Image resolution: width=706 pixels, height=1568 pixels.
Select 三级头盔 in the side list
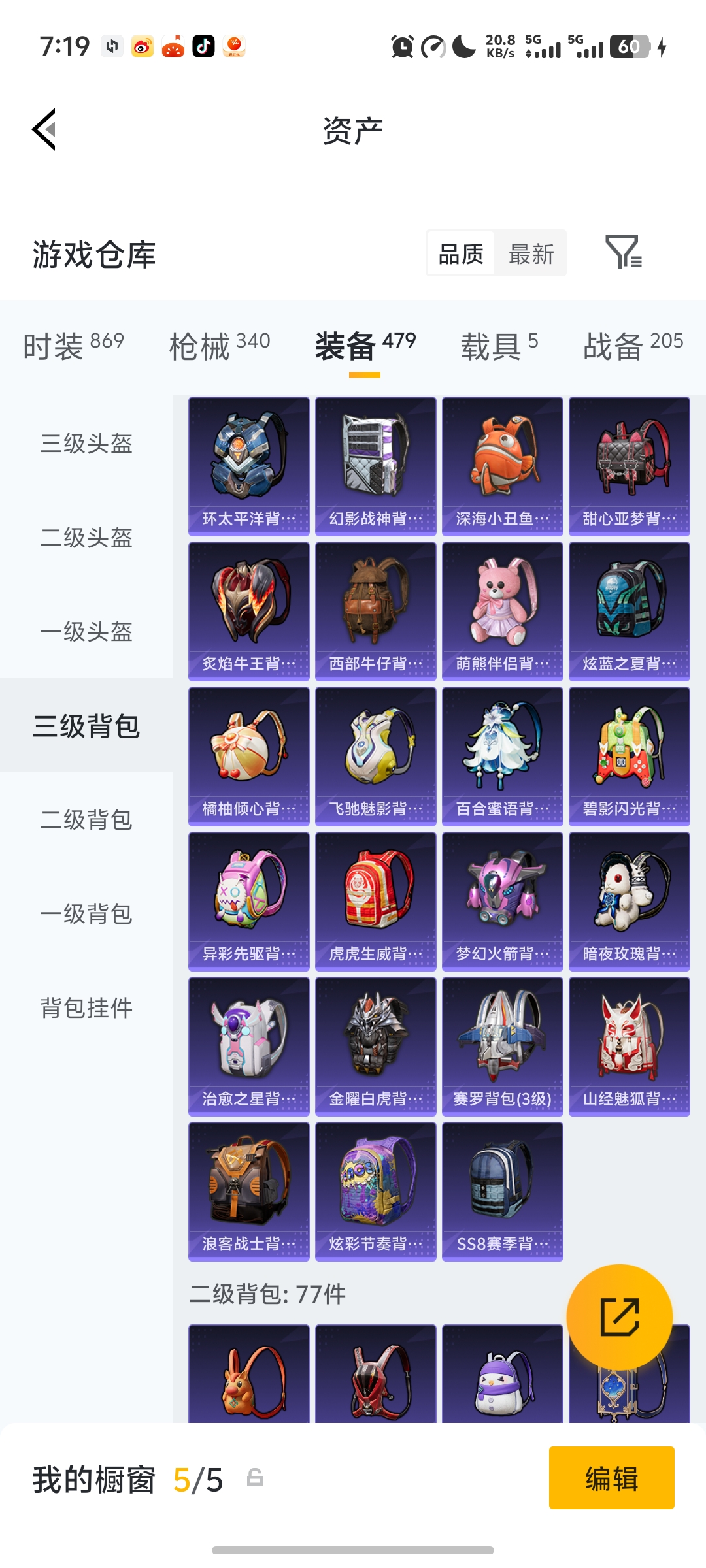click(x=86, y=444)
